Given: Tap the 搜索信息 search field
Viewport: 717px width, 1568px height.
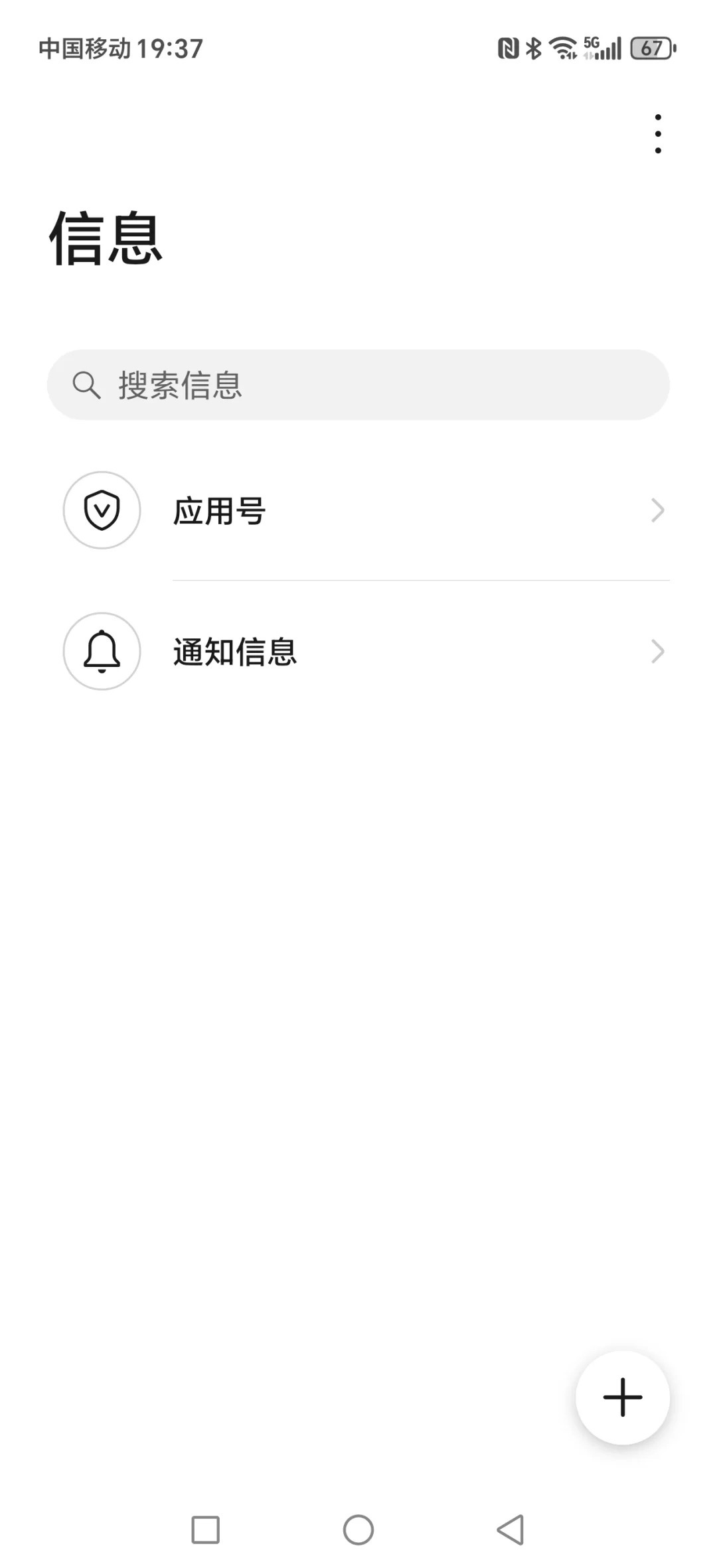Looking at the screenshot, I should 358,385.
